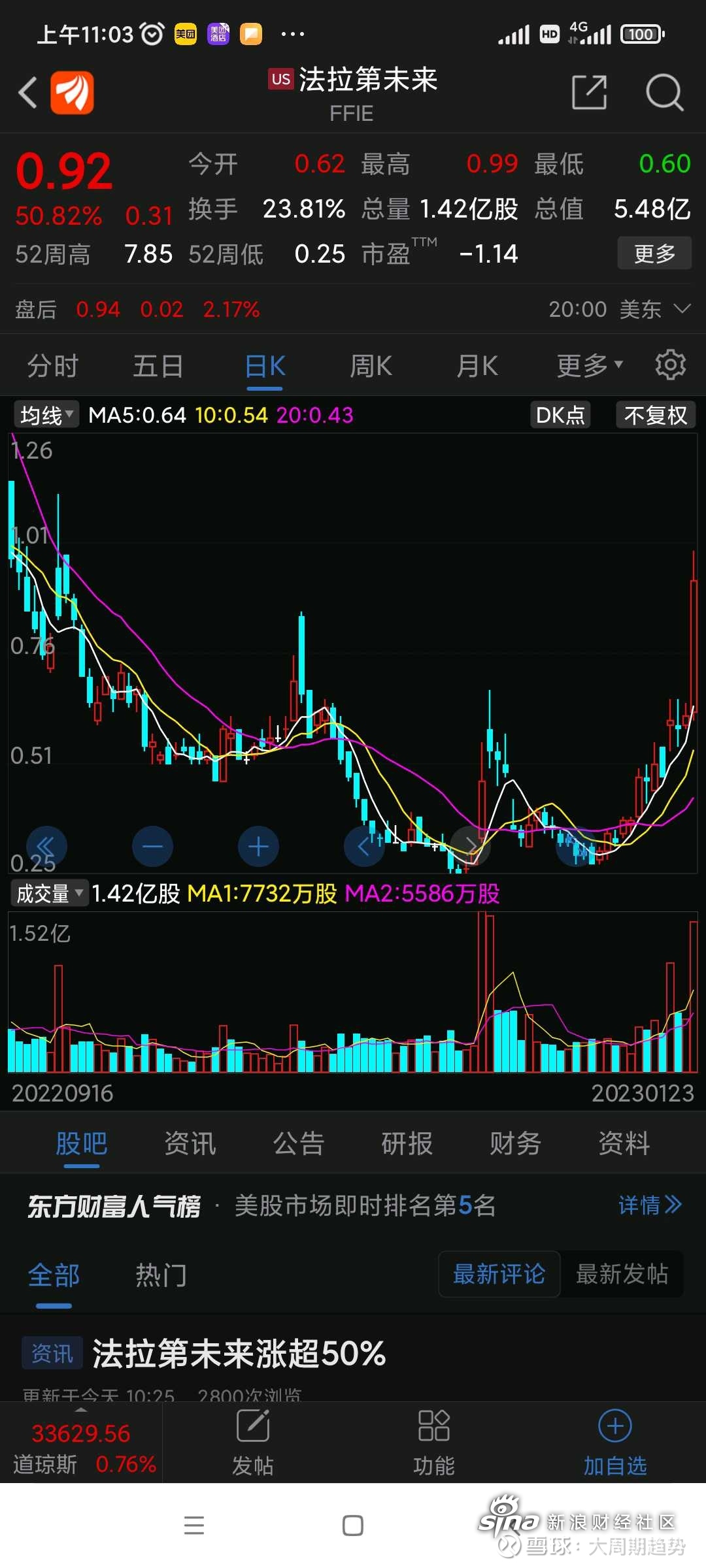
Task: Open chart settings gear
Action: click(x=671, y=365)
